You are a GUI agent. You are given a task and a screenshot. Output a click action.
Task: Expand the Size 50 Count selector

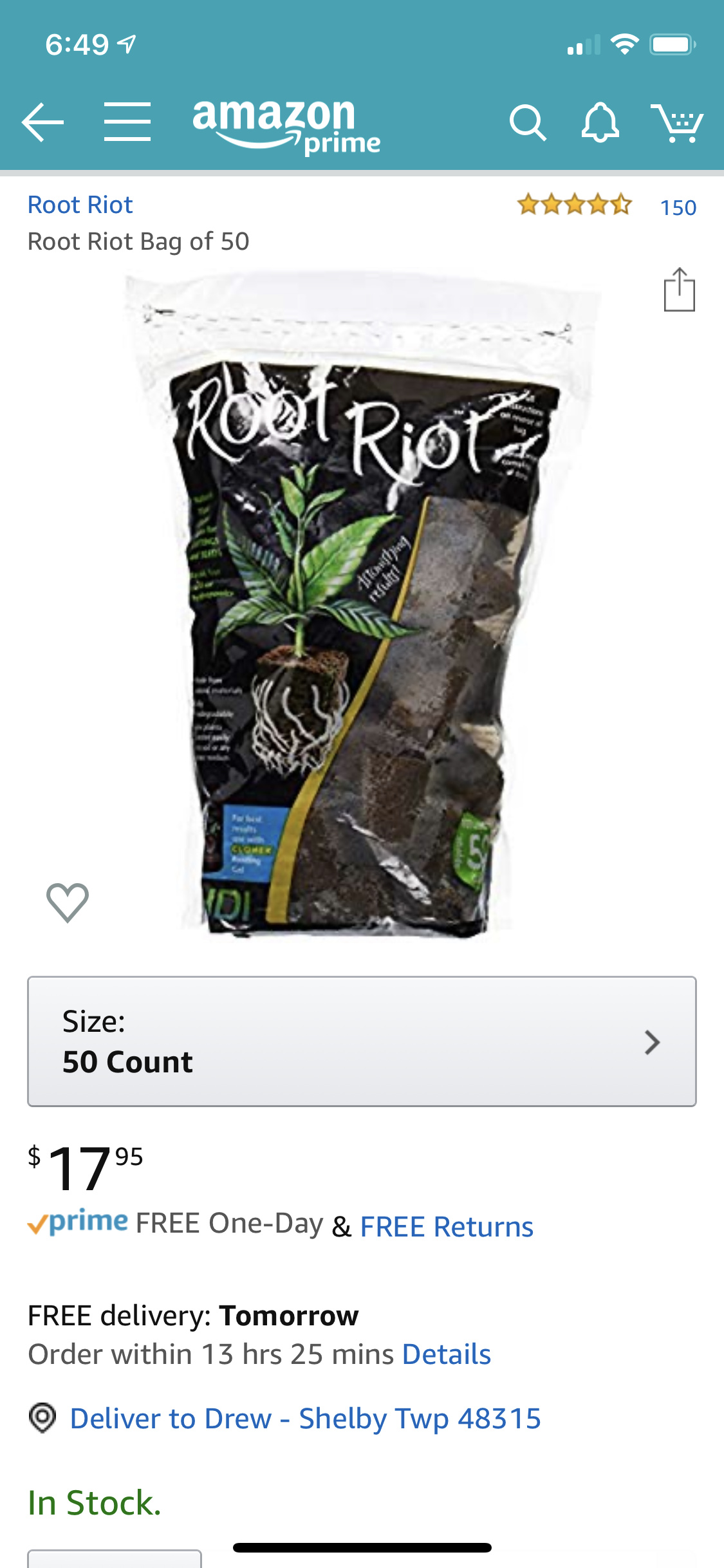coord(362,1041)
